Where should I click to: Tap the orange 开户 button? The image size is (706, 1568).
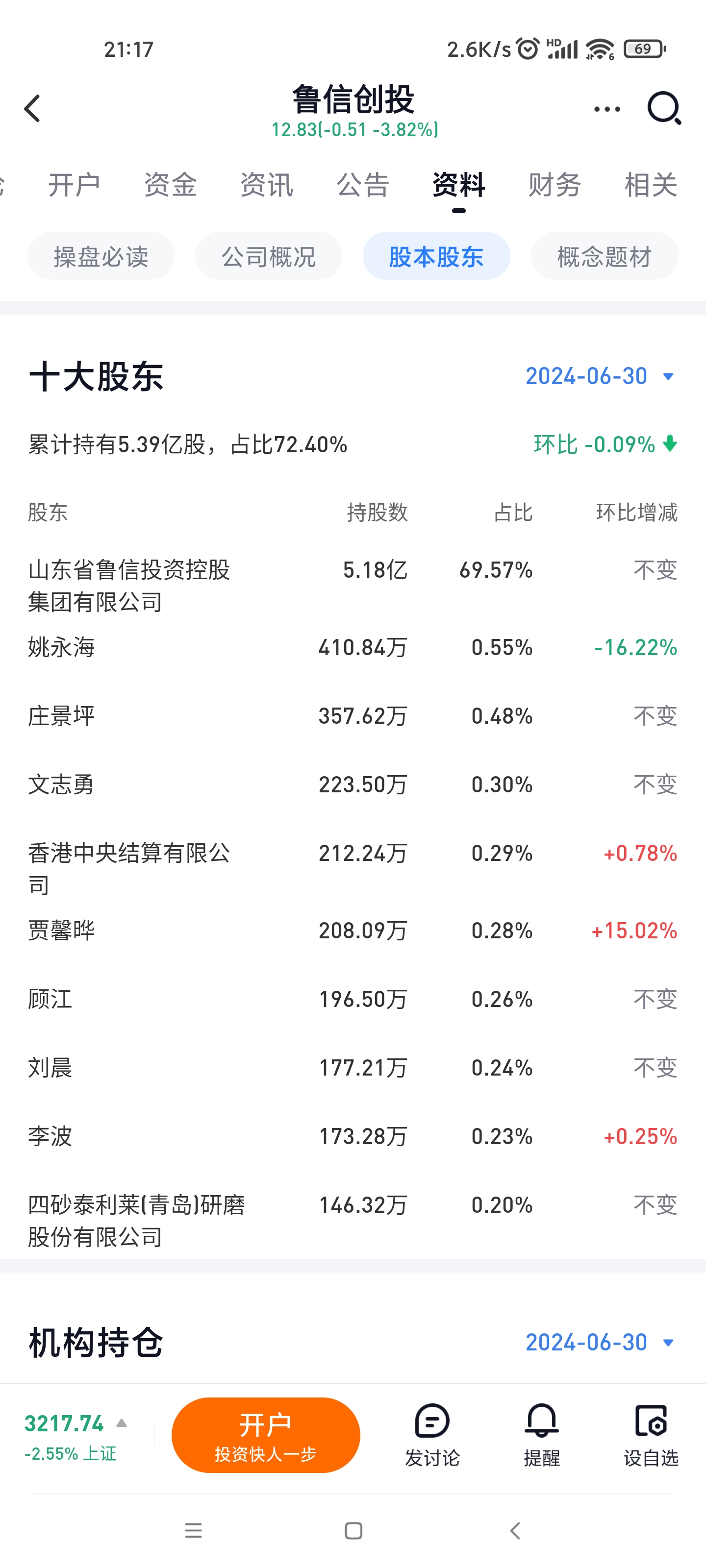(x=266, y=1435)
